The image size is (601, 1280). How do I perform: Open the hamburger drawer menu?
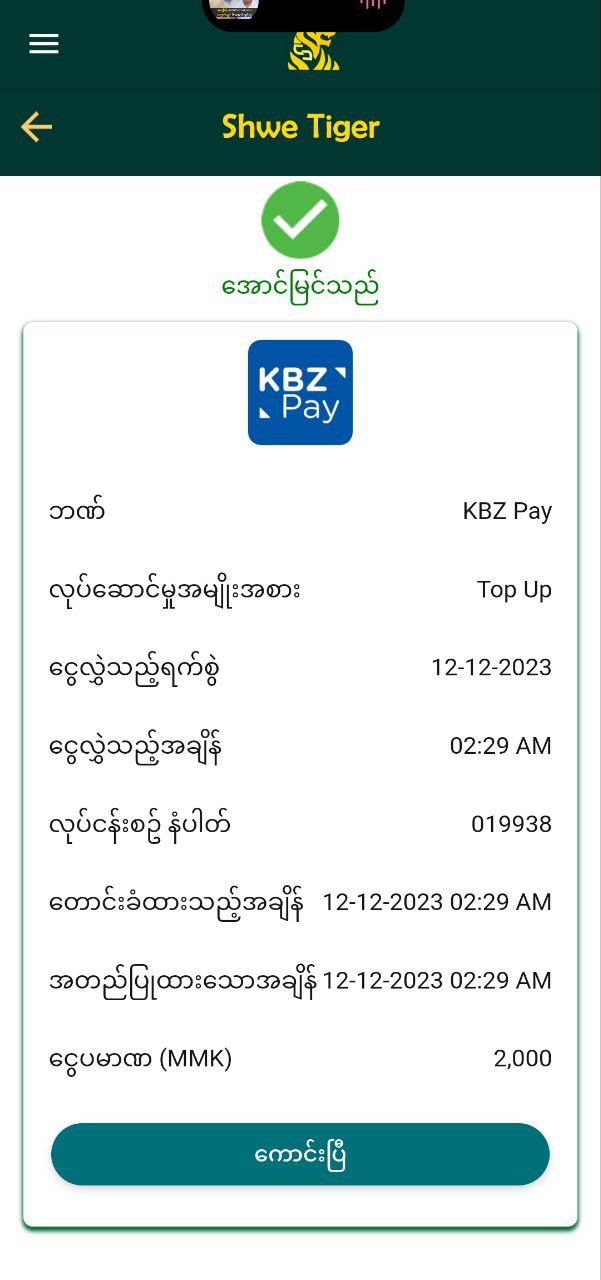pos(44,44)
